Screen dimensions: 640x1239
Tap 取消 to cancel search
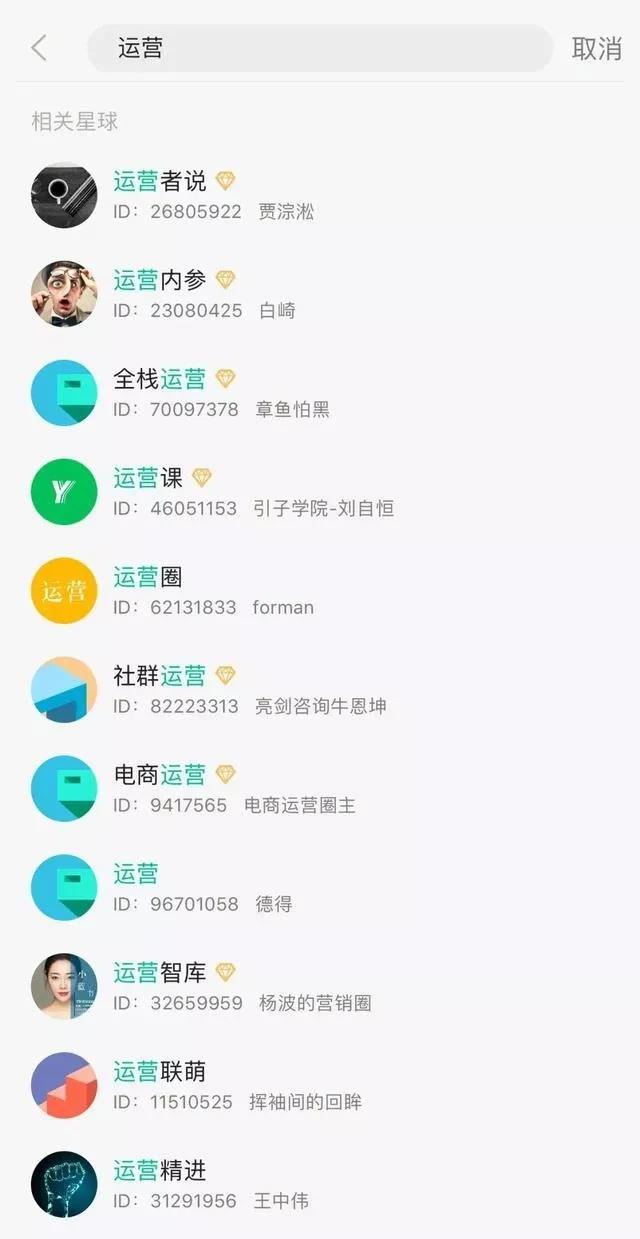[x=596, y=48]
